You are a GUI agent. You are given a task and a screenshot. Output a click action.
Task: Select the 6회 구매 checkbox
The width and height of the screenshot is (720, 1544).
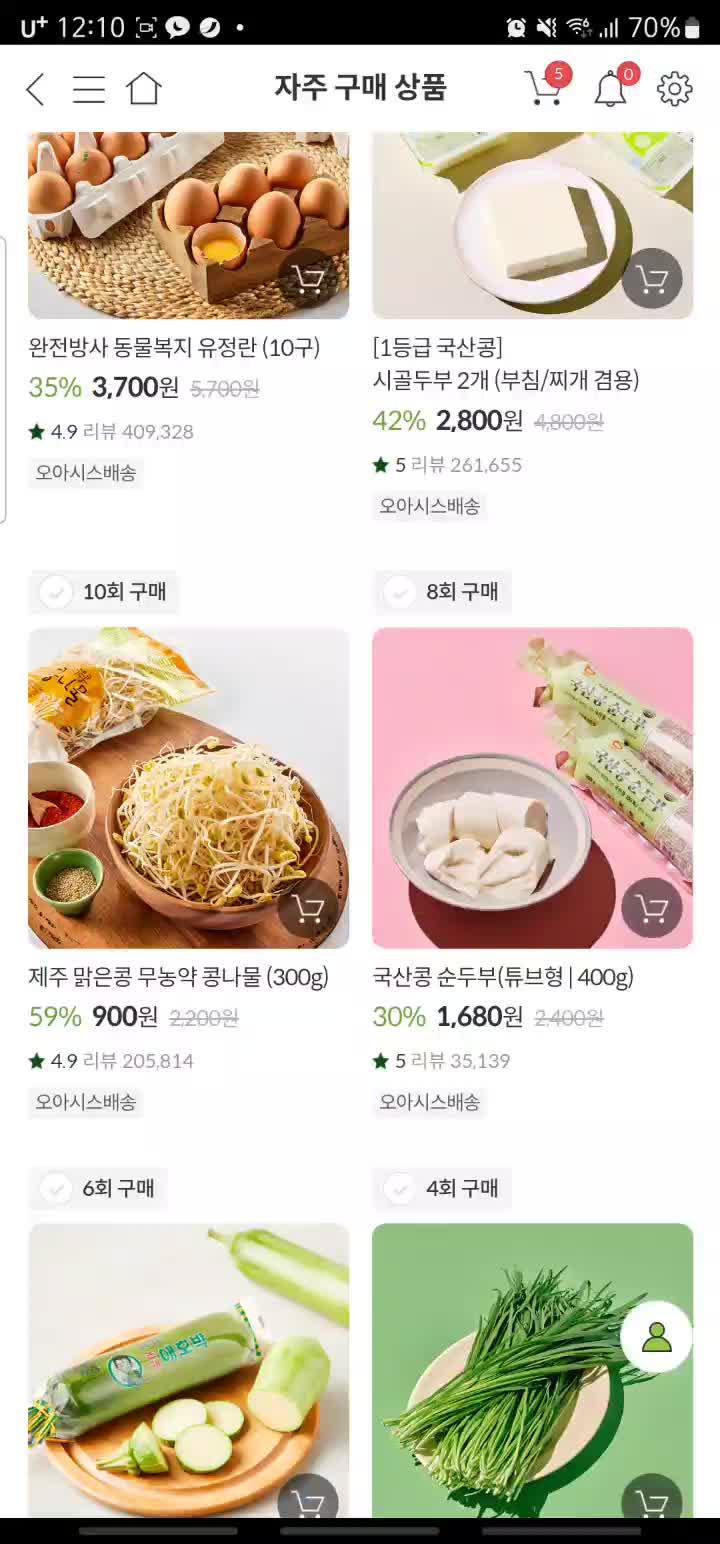coord(56,1188)
